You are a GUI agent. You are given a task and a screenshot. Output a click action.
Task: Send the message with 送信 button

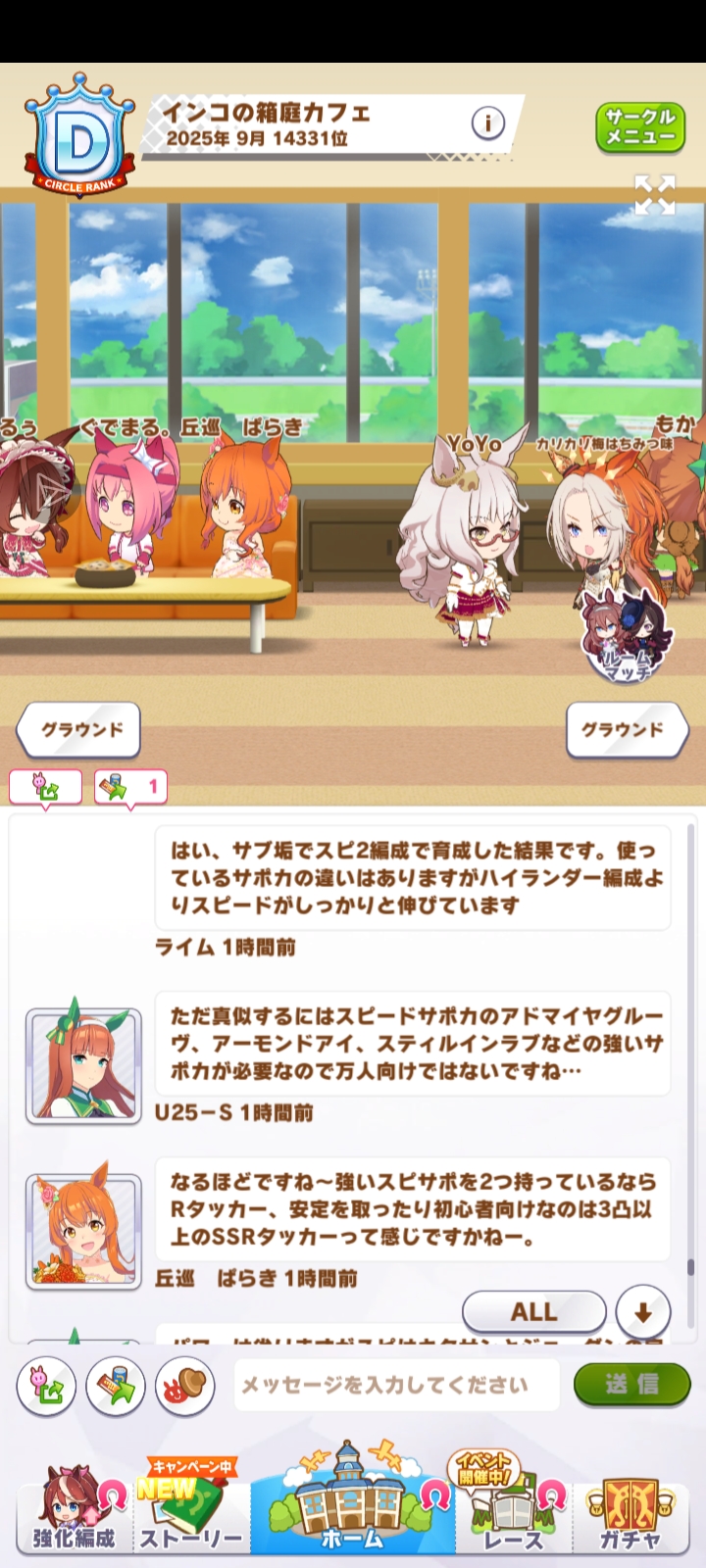pyautogui.click(x=630, y=1384)
